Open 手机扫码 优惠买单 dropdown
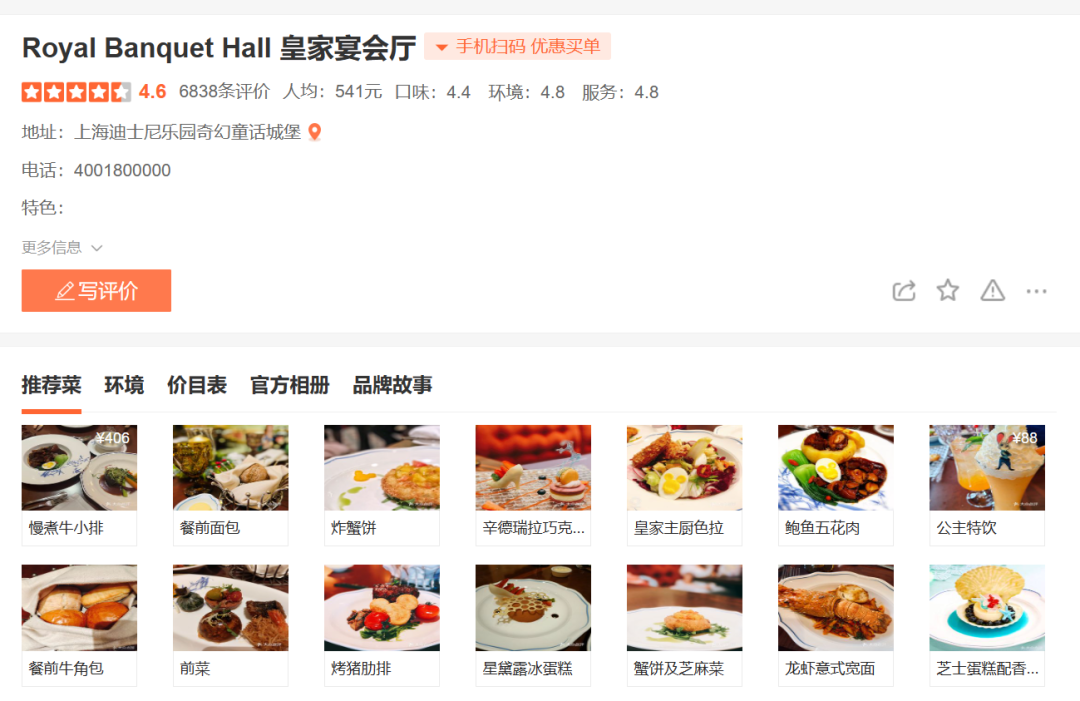The width and height of the screenshot is (1080, 701). 517,47
